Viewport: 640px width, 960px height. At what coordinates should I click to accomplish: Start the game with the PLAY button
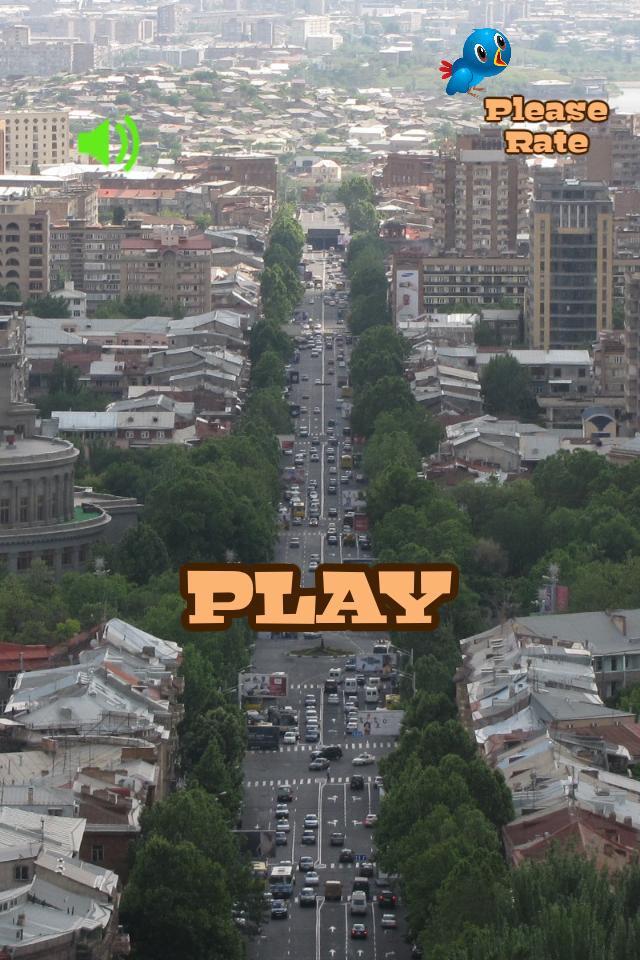[320, 597]
